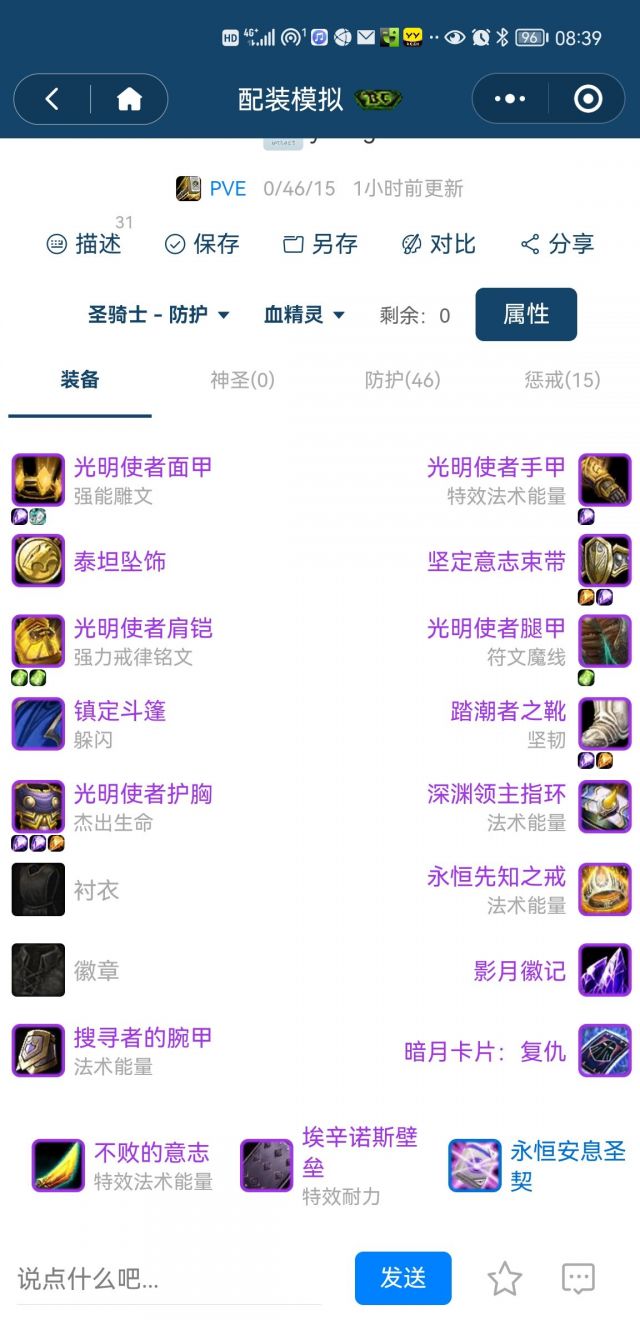
Task: Switch to the 神圣(0) tab
Action: point(242,380)
